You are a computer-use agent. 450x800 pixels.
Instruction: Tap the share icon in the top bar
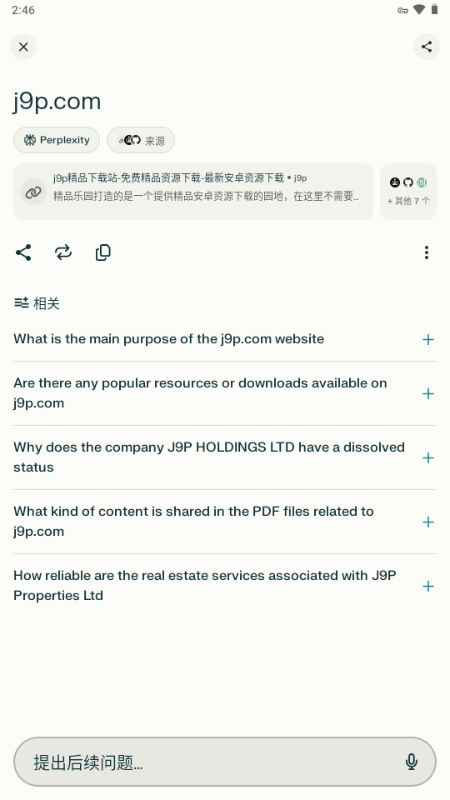click(427, 47)
